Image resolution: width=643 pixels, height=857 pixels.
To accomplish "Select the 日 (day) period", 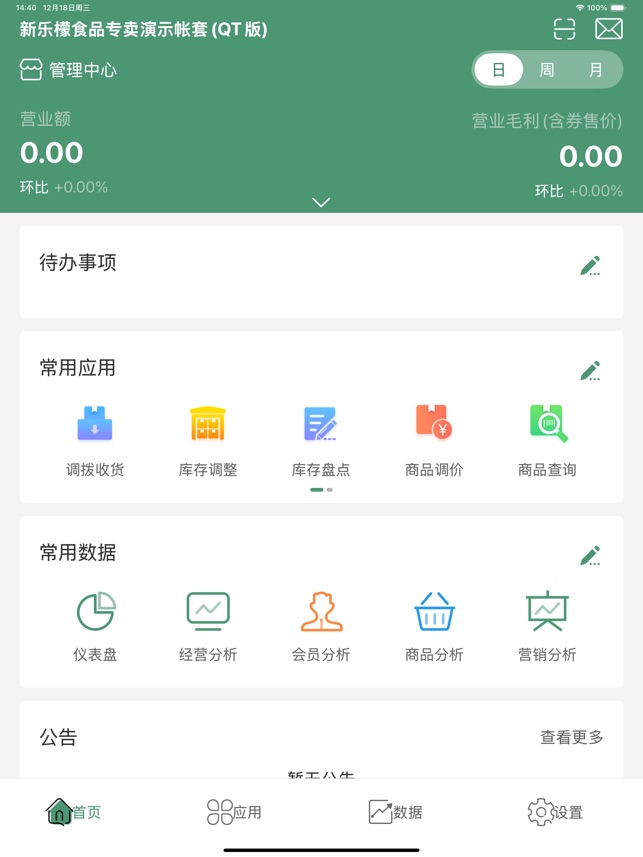I will (499, 70).
